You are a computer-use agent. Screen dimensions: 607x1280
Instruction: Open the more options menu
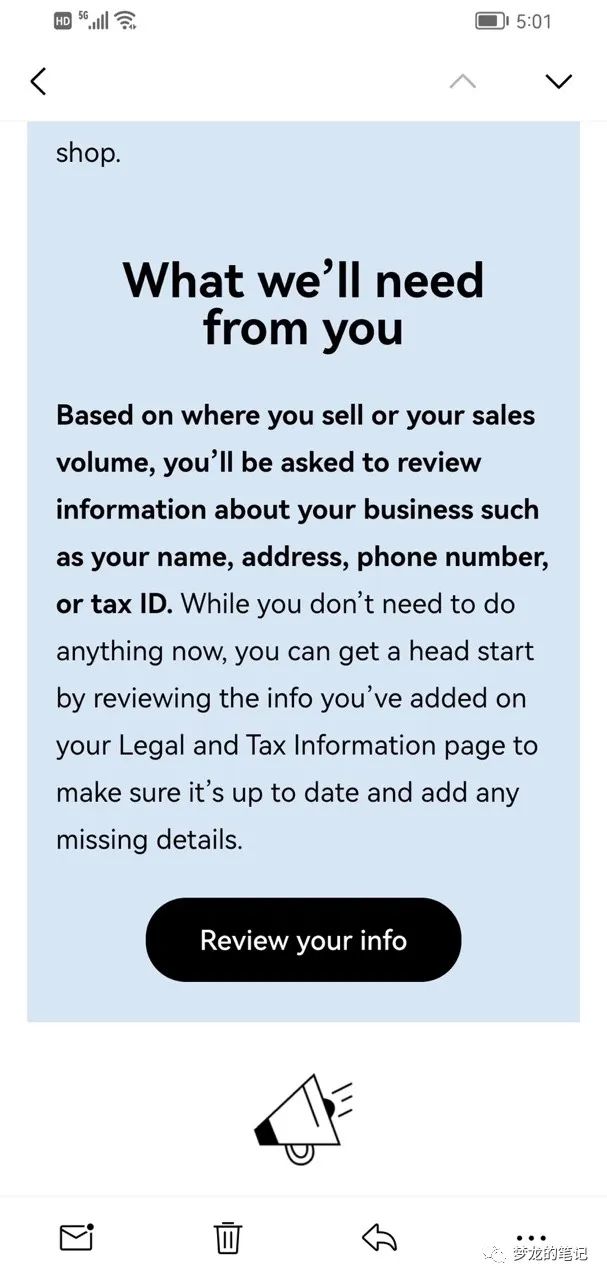(531, 1236)
